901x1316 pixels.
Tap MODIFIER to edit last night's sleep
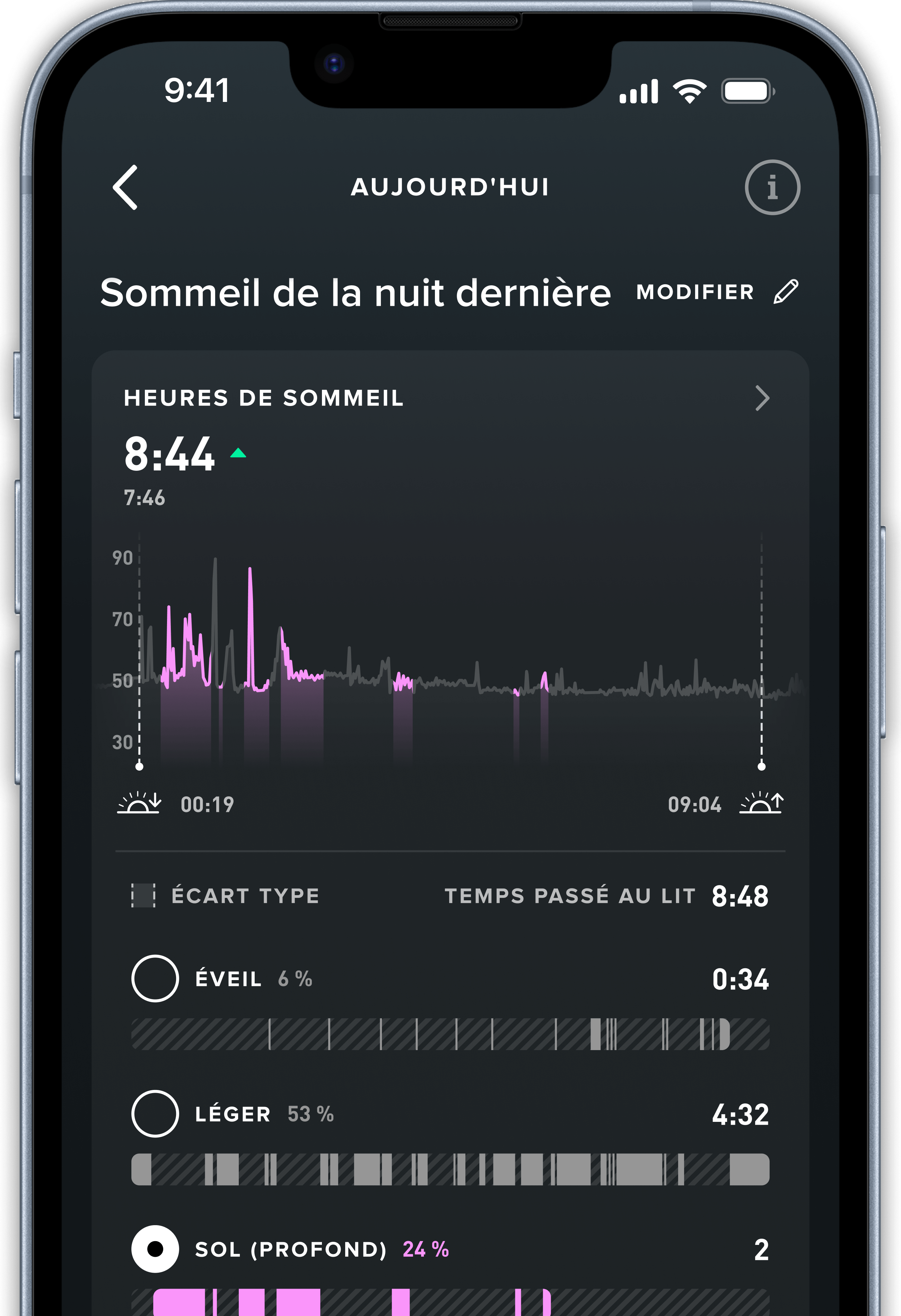tap(717, 292)
